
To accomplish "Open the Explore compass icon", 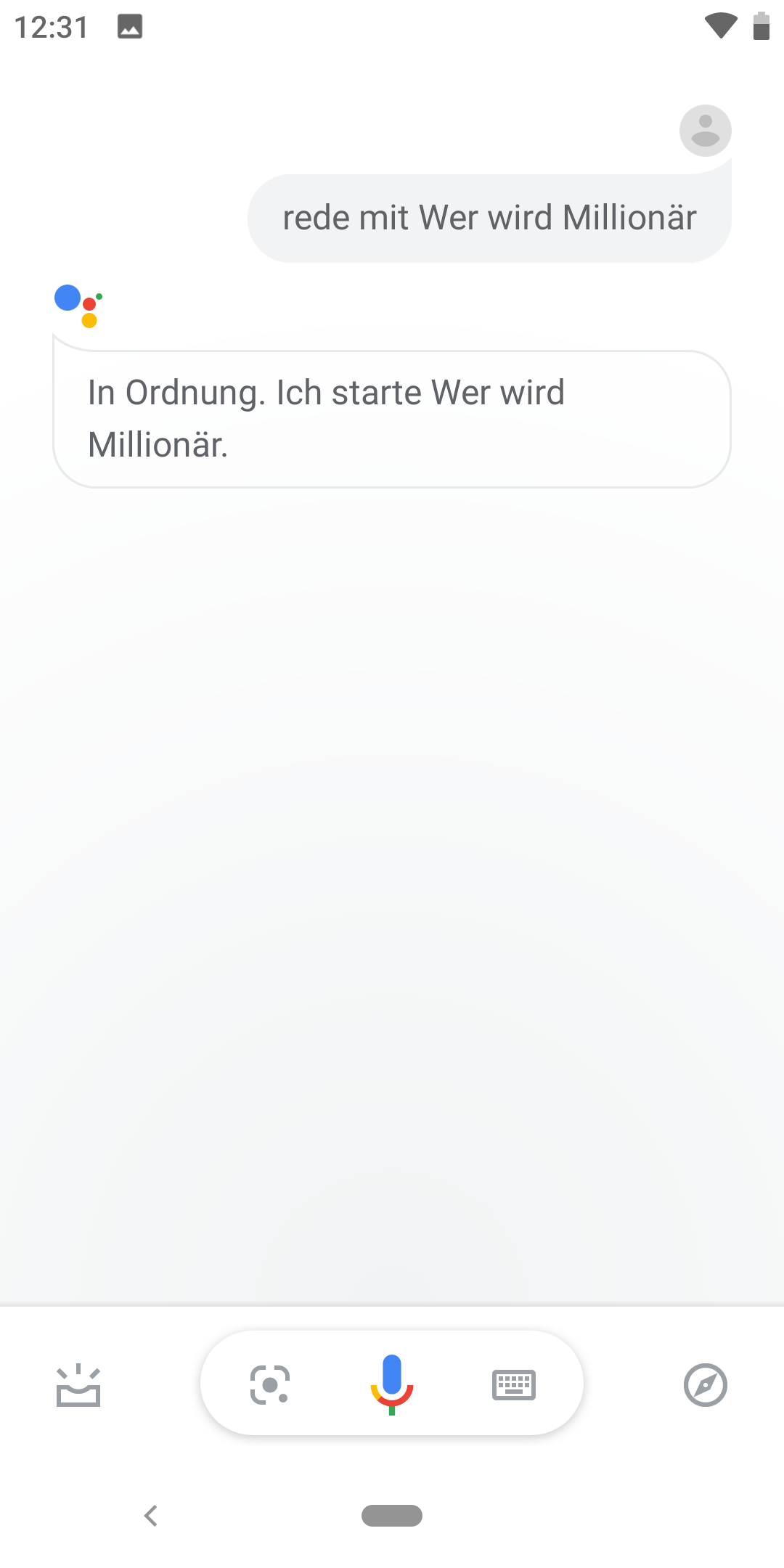I will (x=706, y=1385).
